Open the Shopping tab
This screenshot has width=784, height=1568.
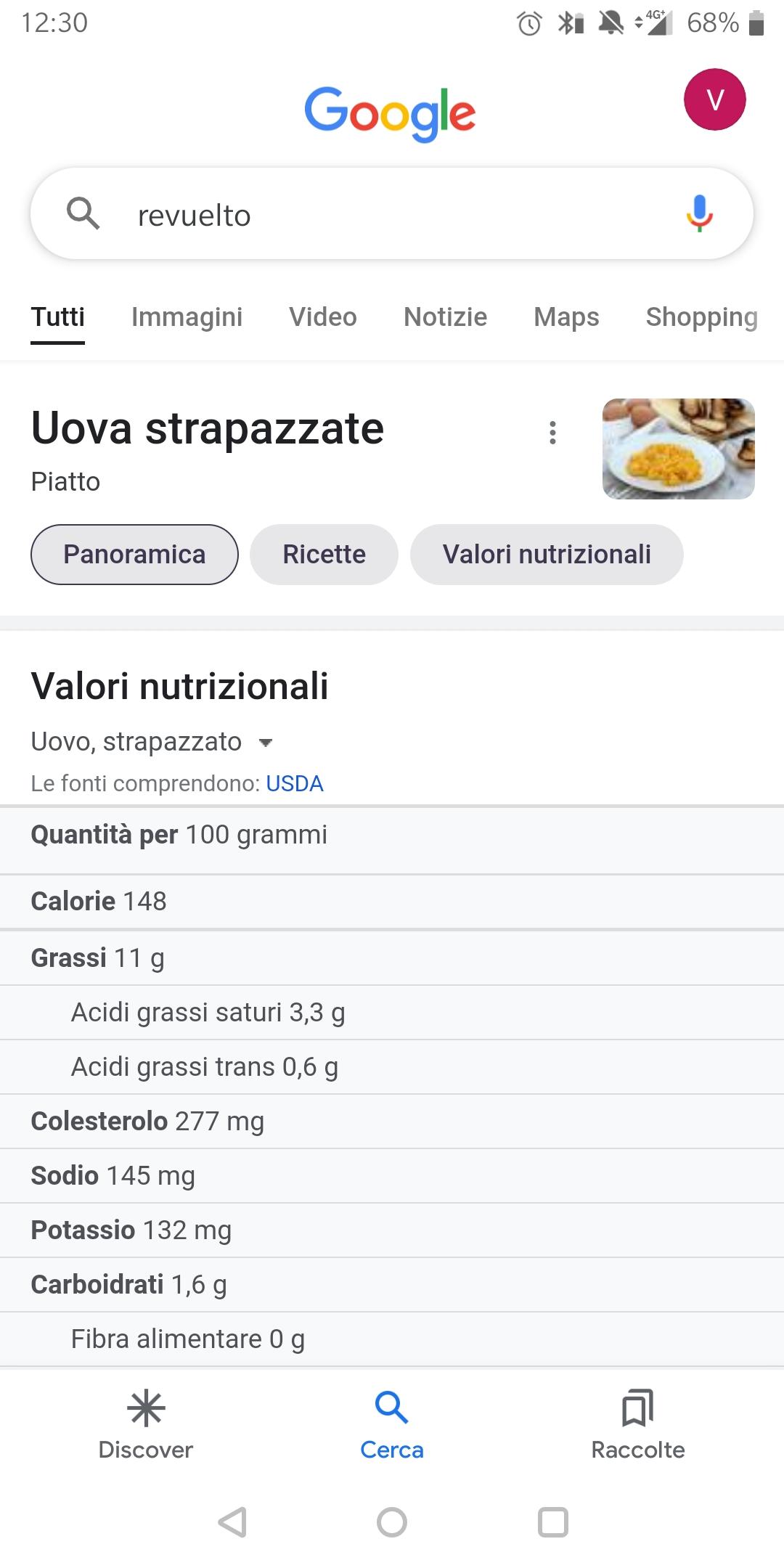(702, 317)
